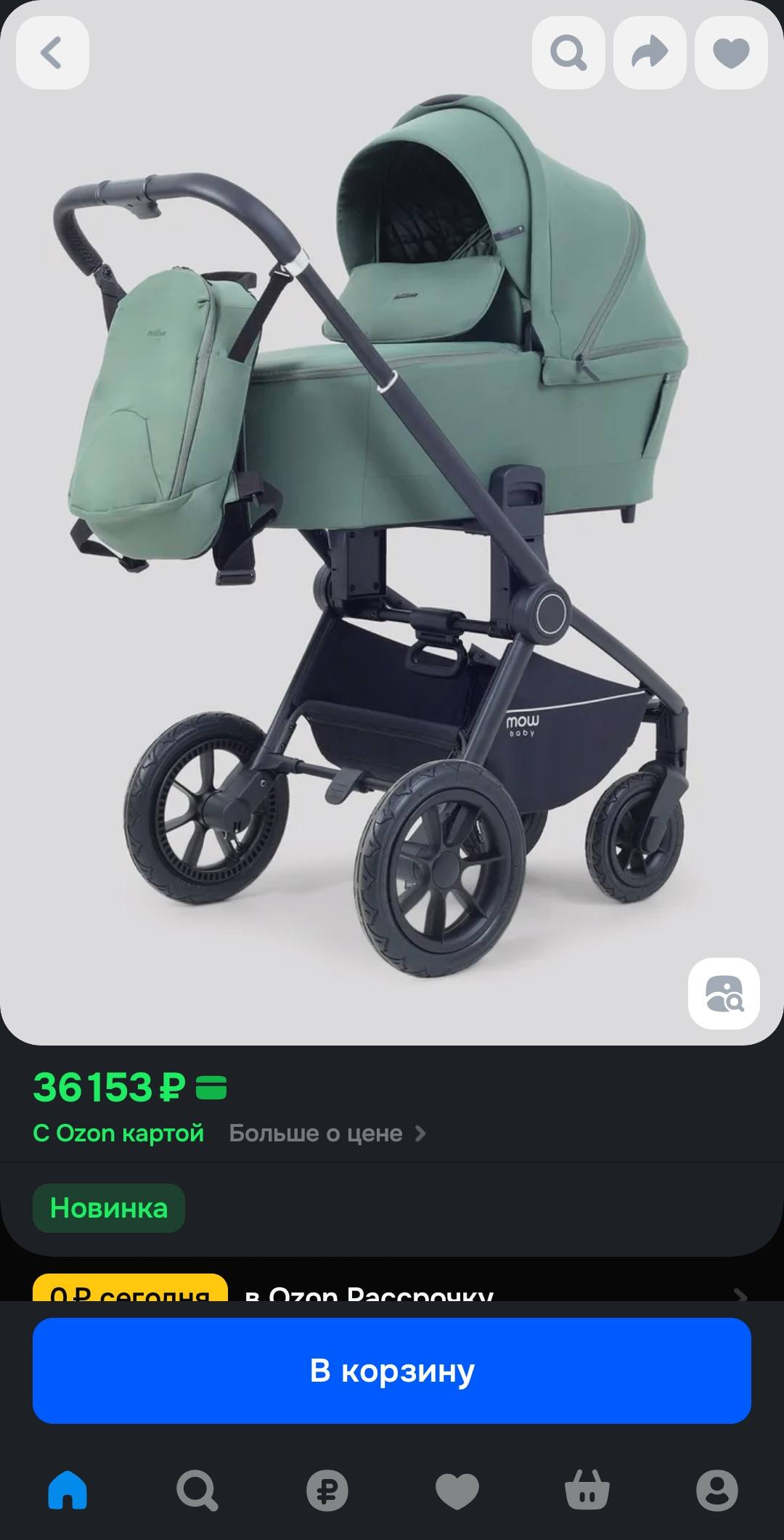Open the search tab in bottom navigation
Viewport: 784px width, 1540px height.
click(x=197, y=1491)
